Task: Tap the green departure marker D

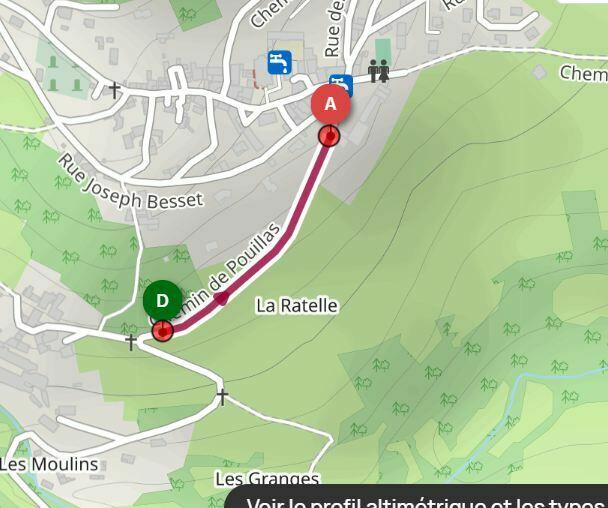Action: coord(162,300)
